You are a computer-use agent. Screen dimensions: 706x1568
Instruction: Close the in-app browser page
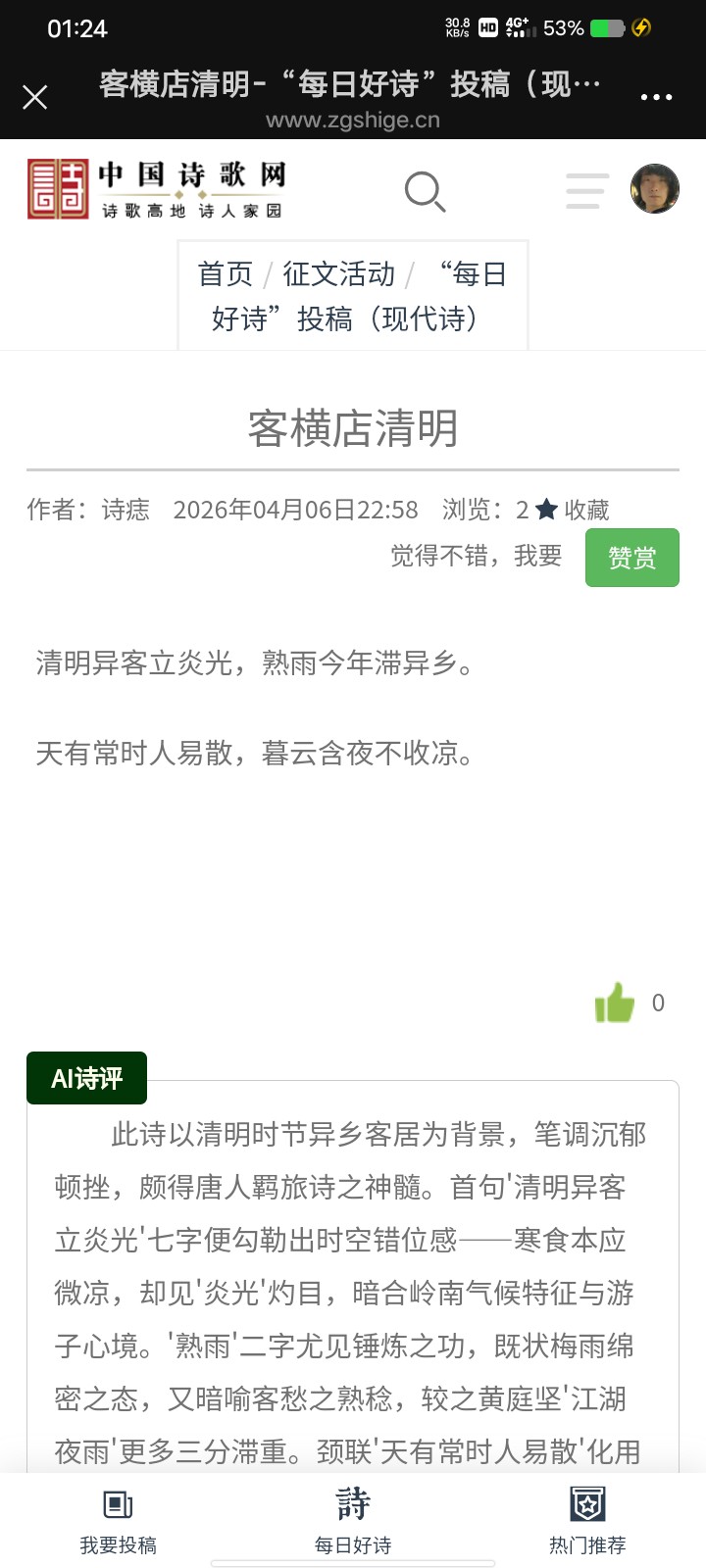(35, 97)
